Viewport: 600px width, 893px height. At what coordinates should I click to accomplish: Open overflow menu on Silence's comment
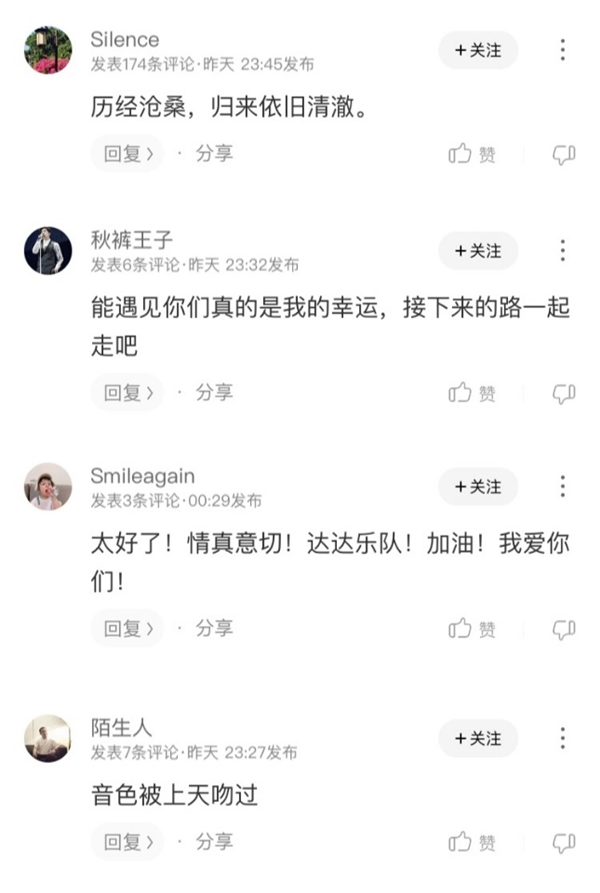coord(563,50)
